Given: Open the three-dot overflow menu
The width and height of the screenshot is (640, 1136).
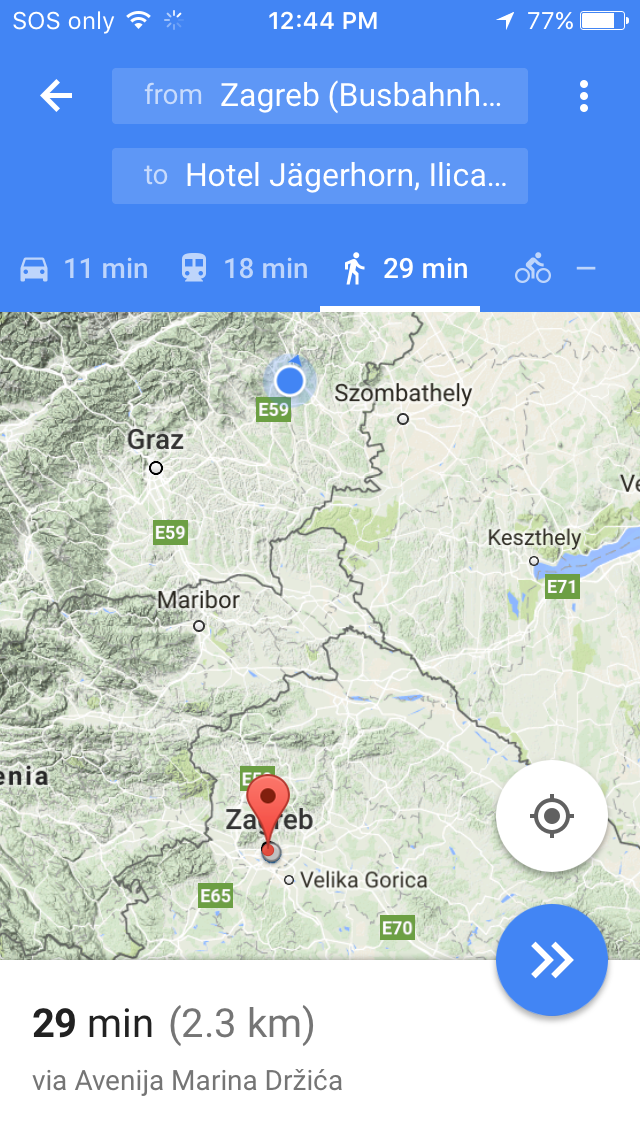Looking at the screenshot, I should (x=584, y=96).
